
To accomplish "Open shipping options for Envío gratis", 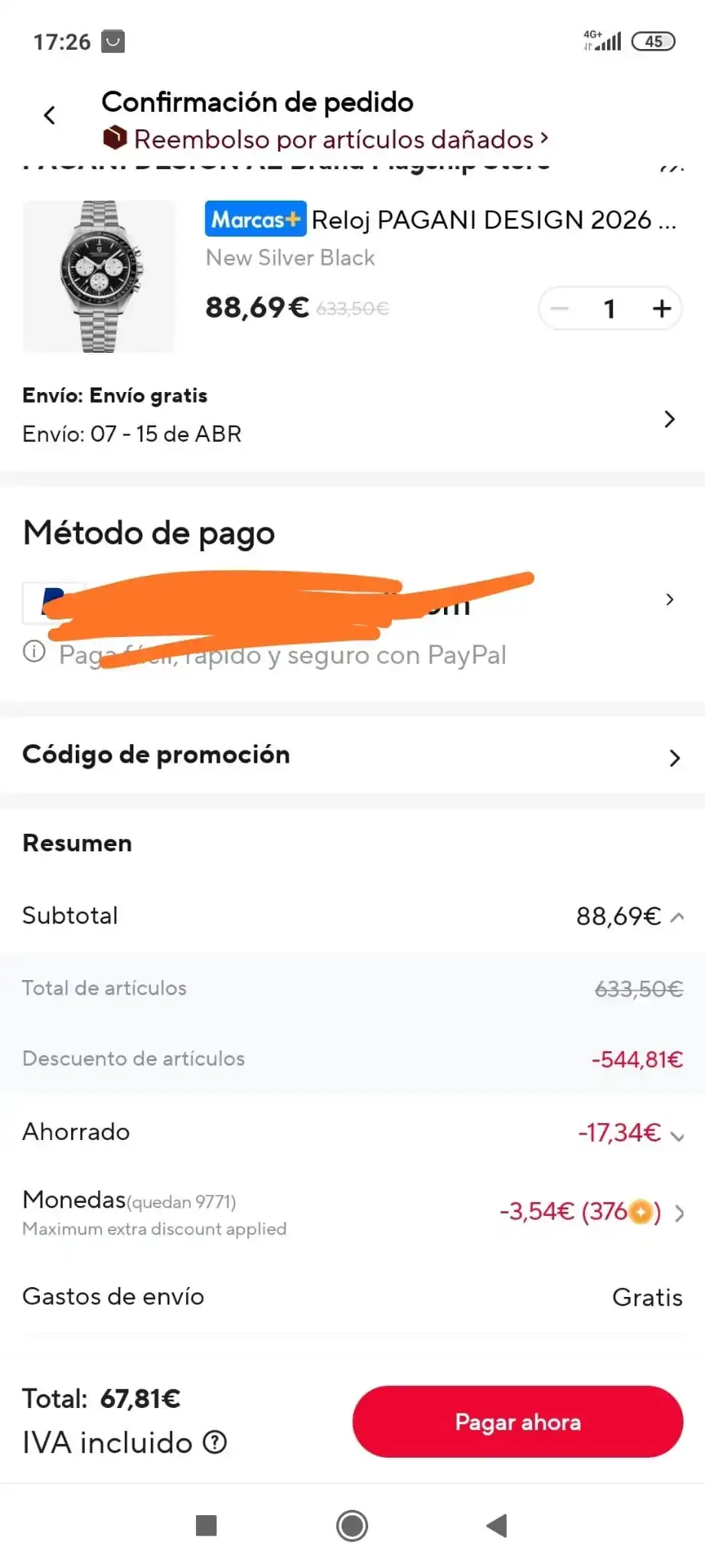I will 669,419.
